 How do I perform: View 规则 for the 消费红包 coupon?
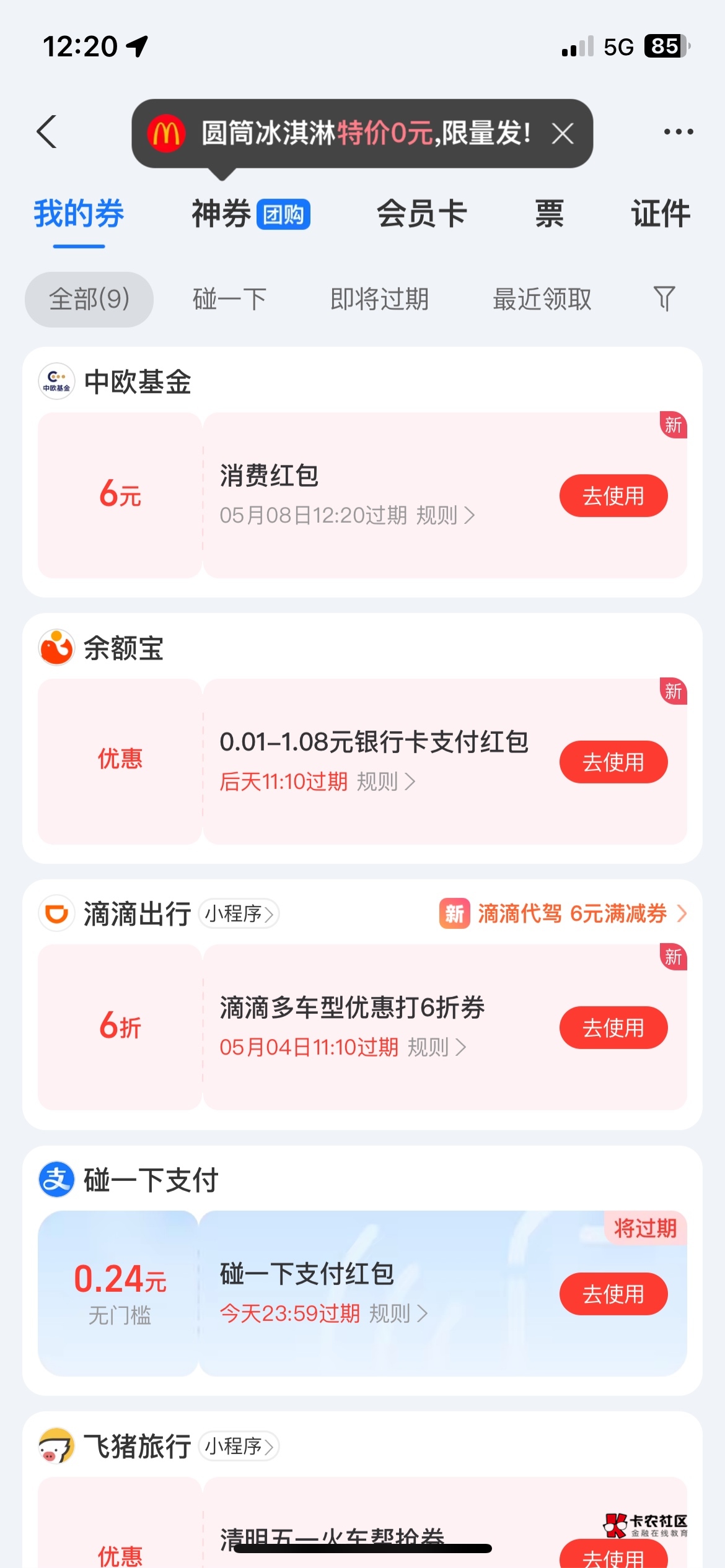pyautogui.click(x=445, y=515)
